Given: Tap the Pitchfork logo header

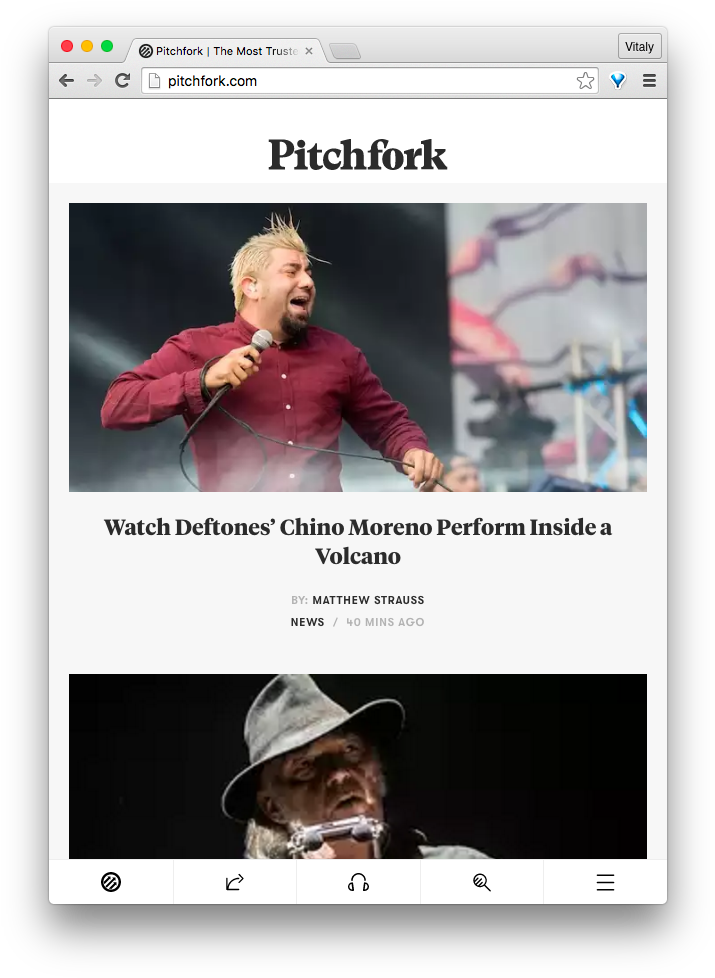Looking at the screenshot, I should point(357,155).
